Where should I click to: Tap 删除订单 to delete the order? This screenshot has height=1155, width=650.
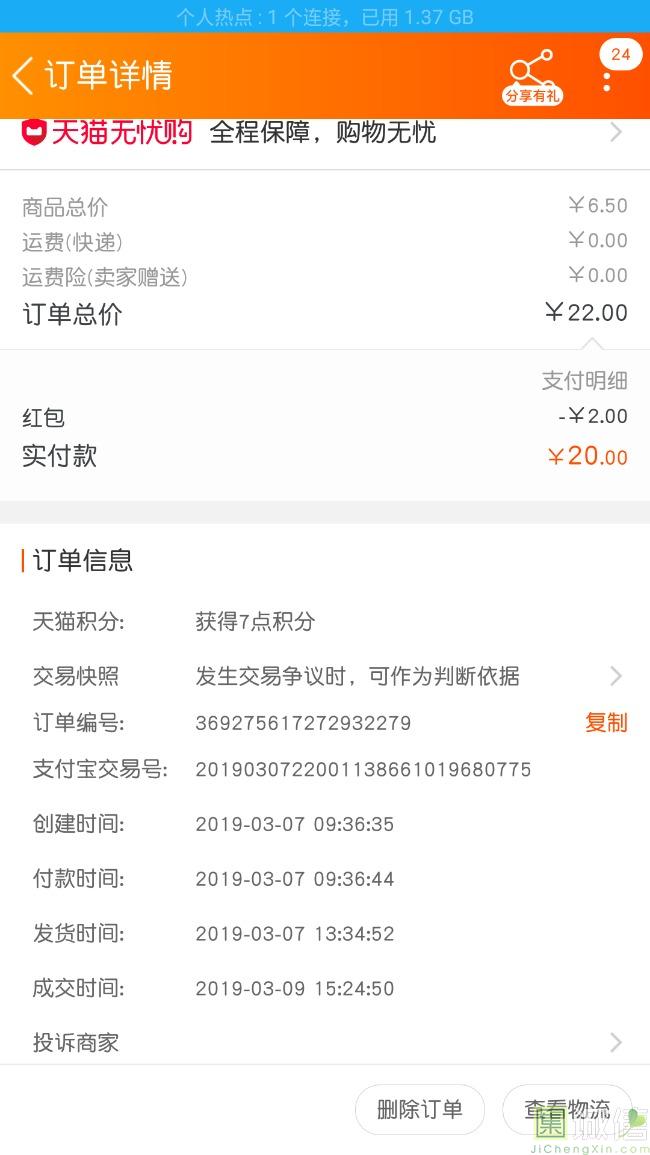click(420, 1109)
